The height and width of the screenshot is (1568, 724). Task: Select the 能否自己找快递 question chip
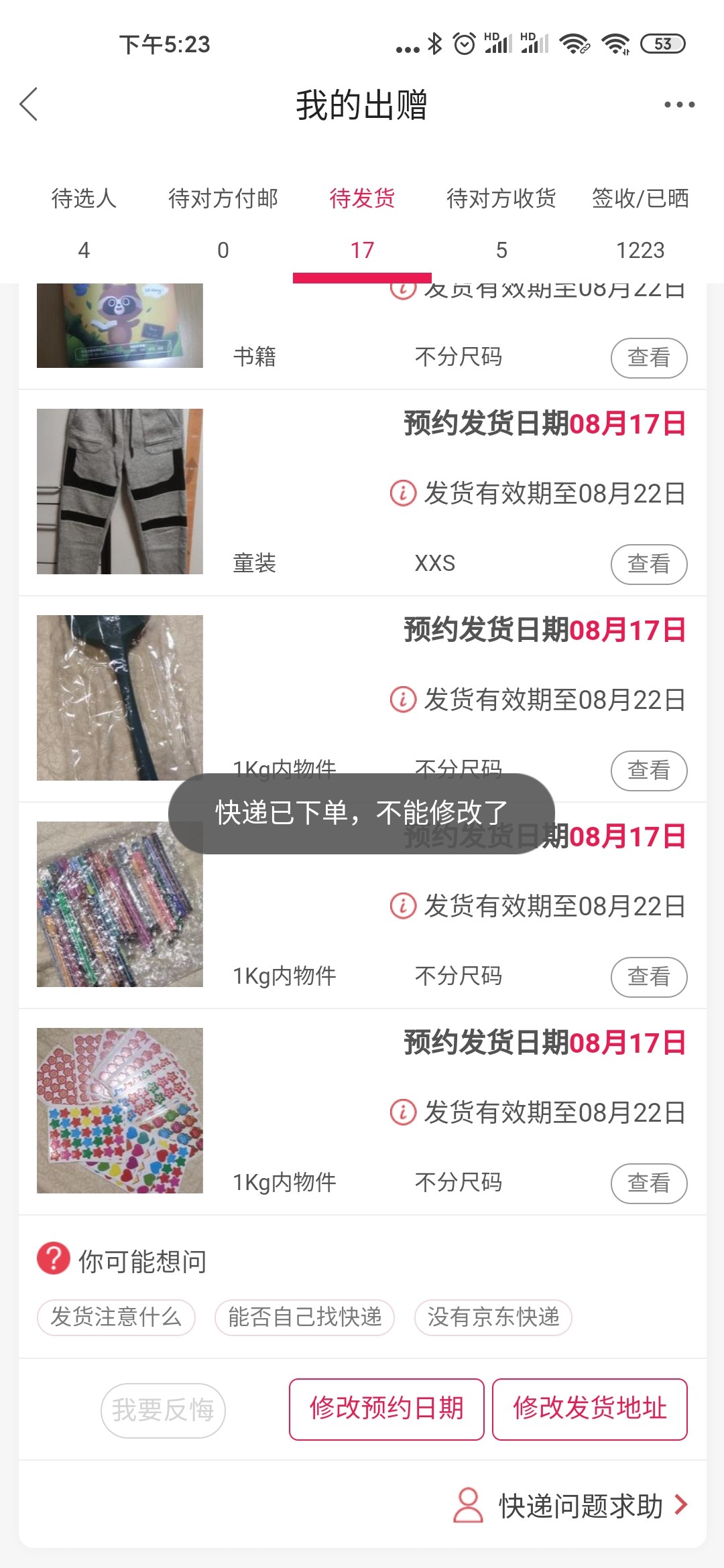[x=304, y=1317]
